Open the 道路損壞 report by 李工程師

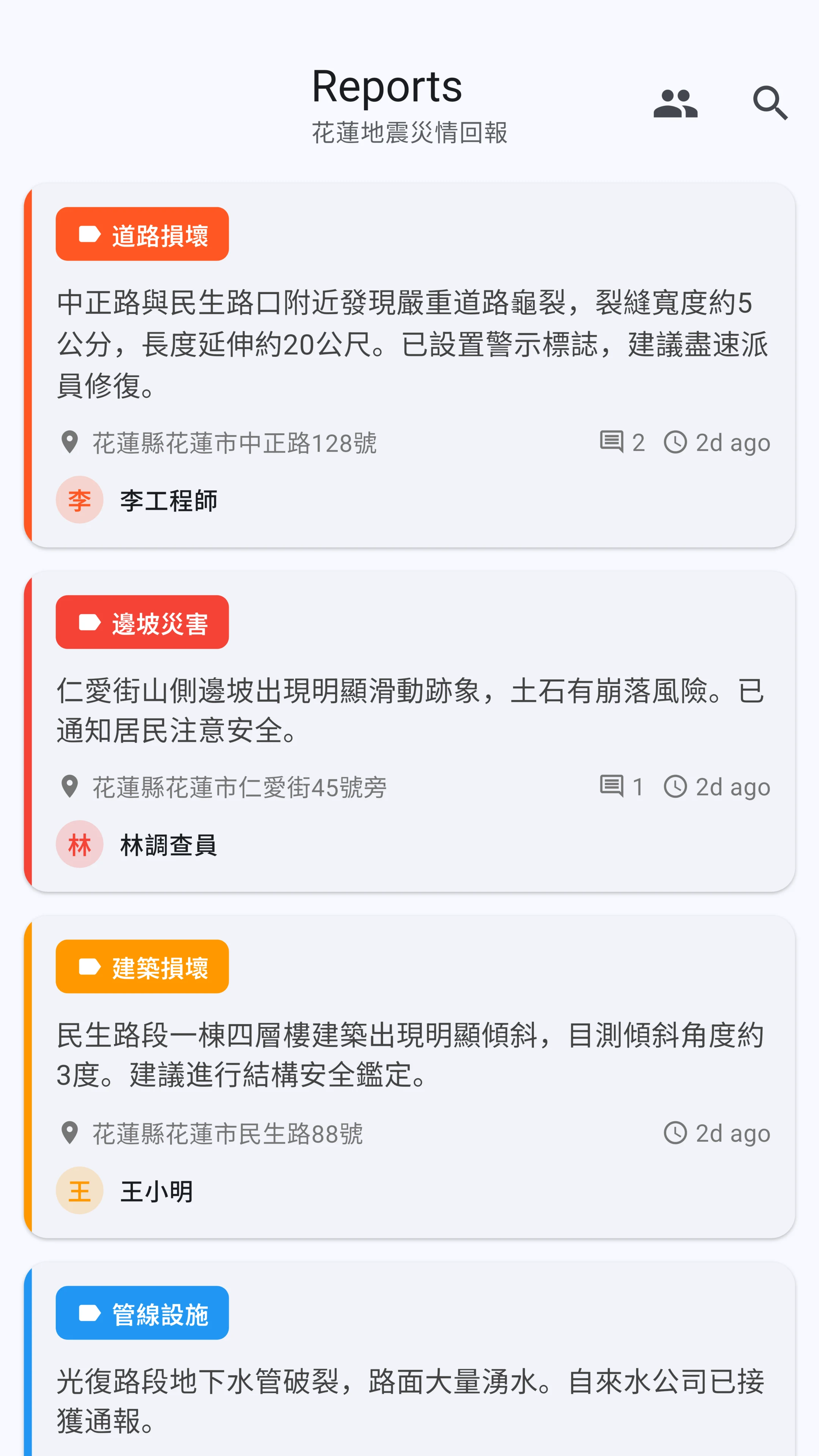pos(409,364)
